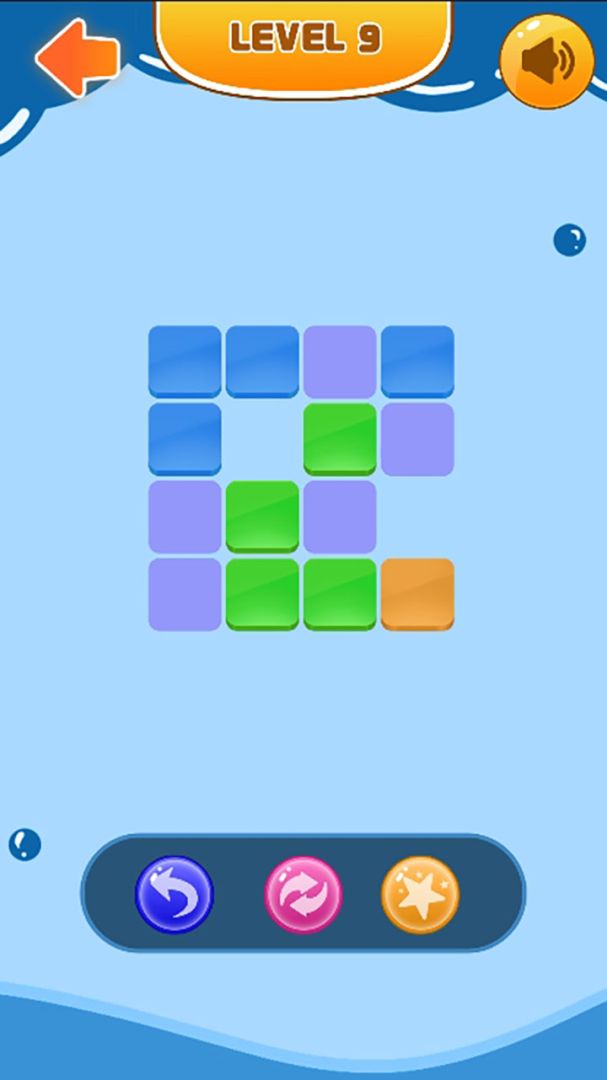Restart the level with pink button
607x1080 pixels.
pyautogui.click(x=303, y=895)
